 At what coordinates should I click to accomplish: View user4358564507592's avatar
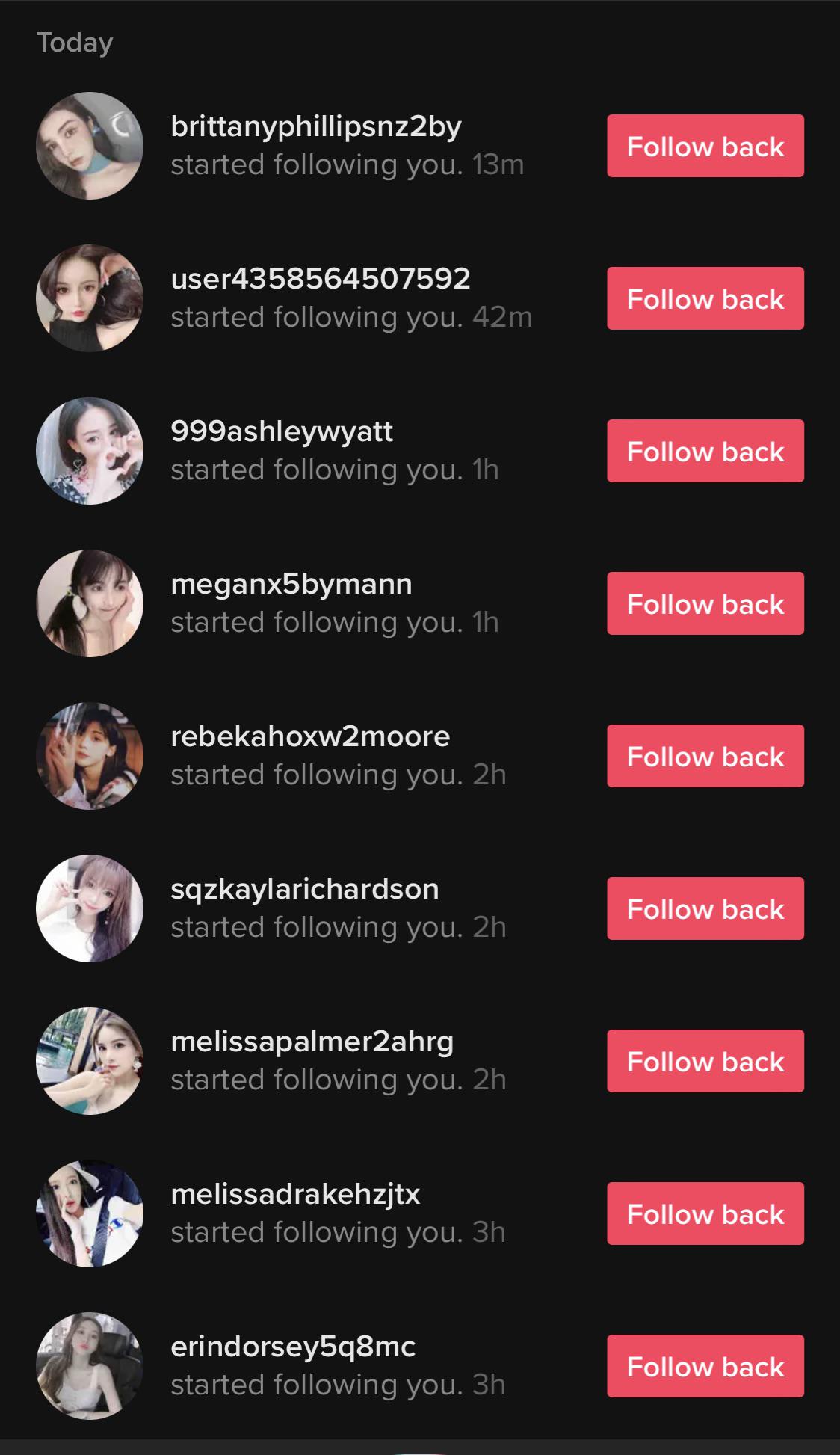click(x=90, y=298)
